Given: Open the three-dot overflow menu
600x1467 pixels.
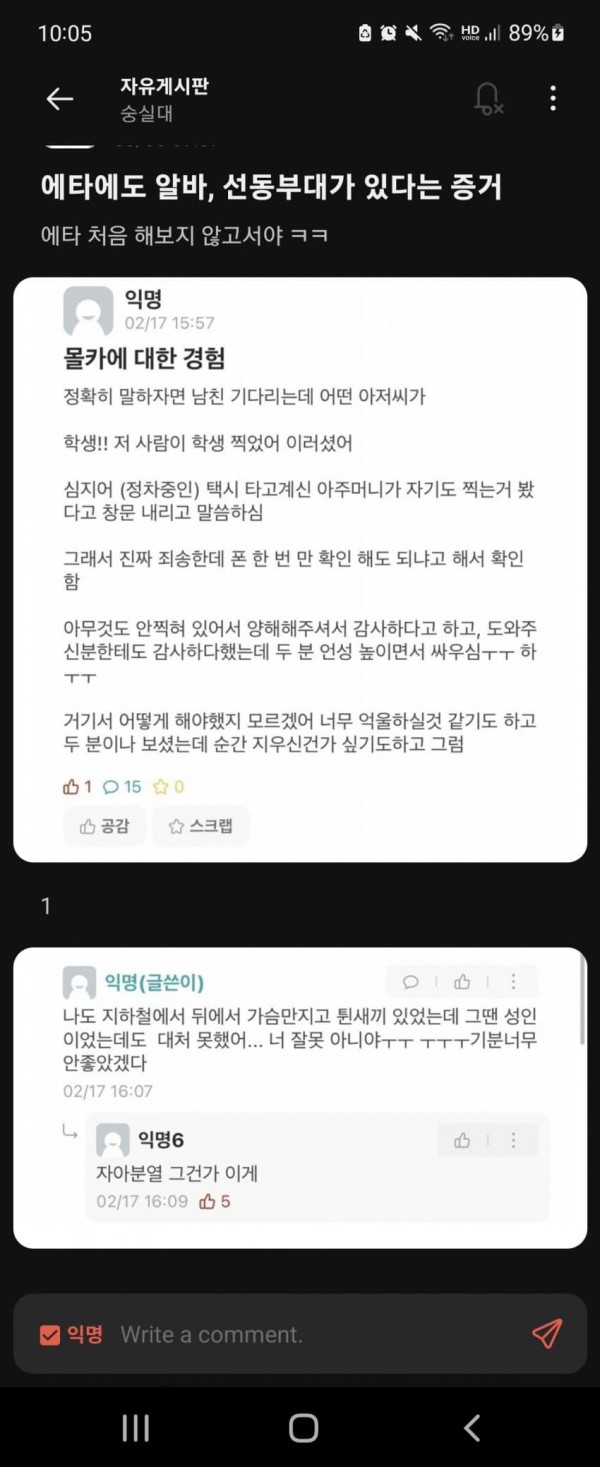Looking at the screenshot, I should tap(553, 98).
